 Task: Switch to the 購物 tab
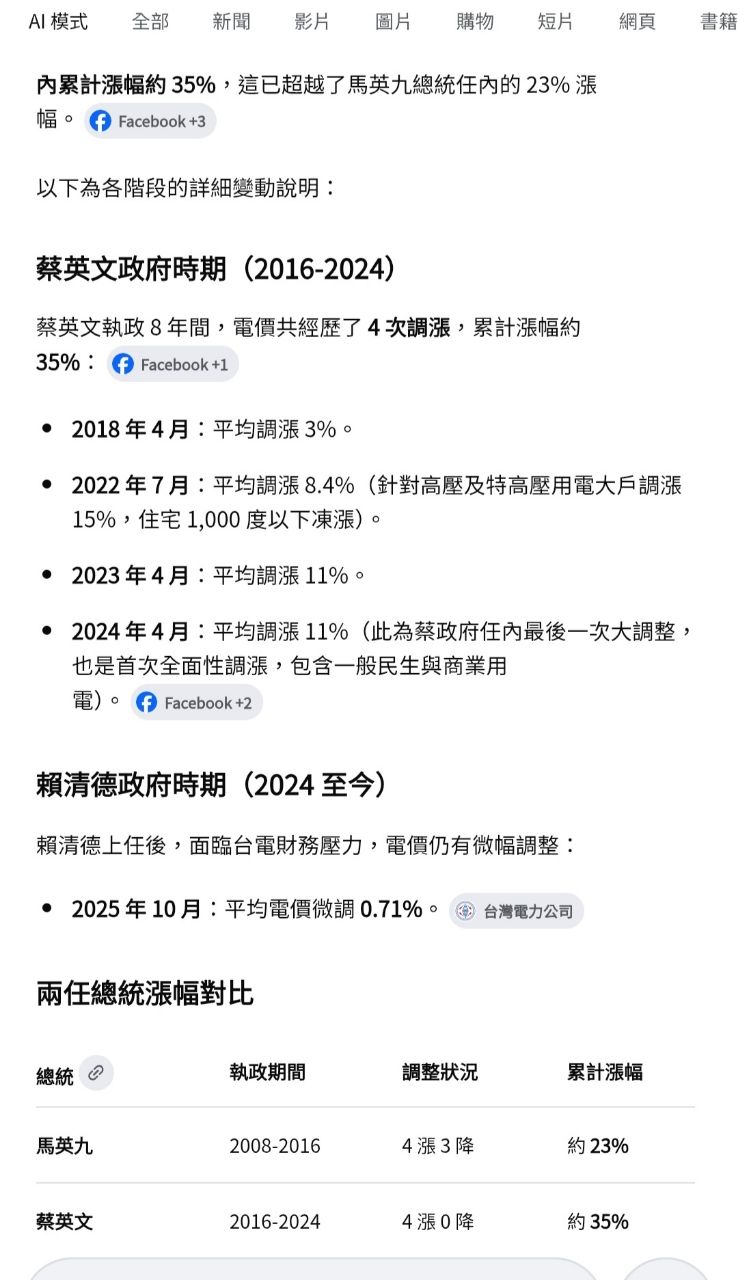point(475,21)
